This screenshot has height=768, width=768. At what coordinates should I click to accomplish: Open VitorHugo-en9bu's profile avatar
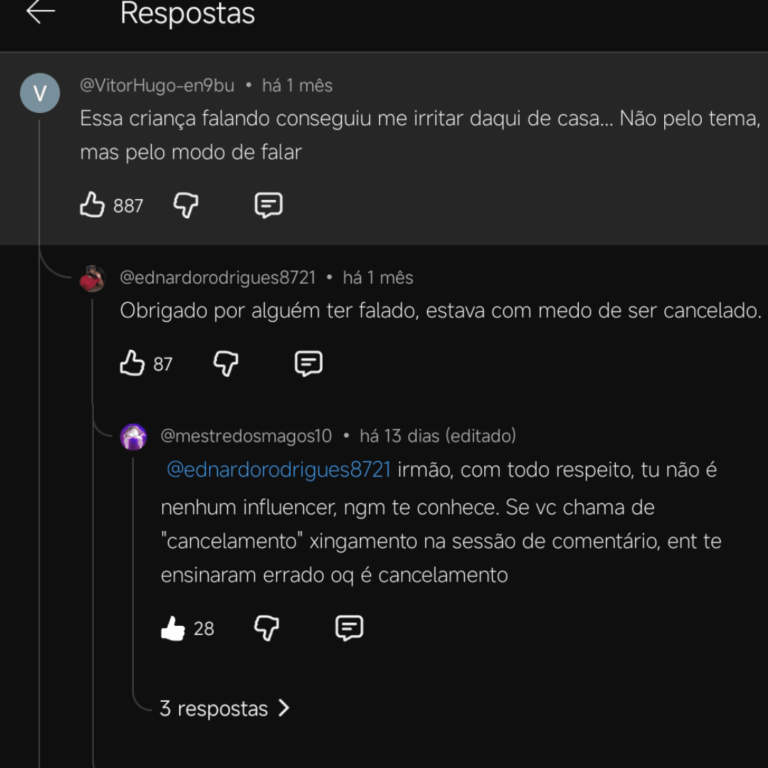click(40, 94)
